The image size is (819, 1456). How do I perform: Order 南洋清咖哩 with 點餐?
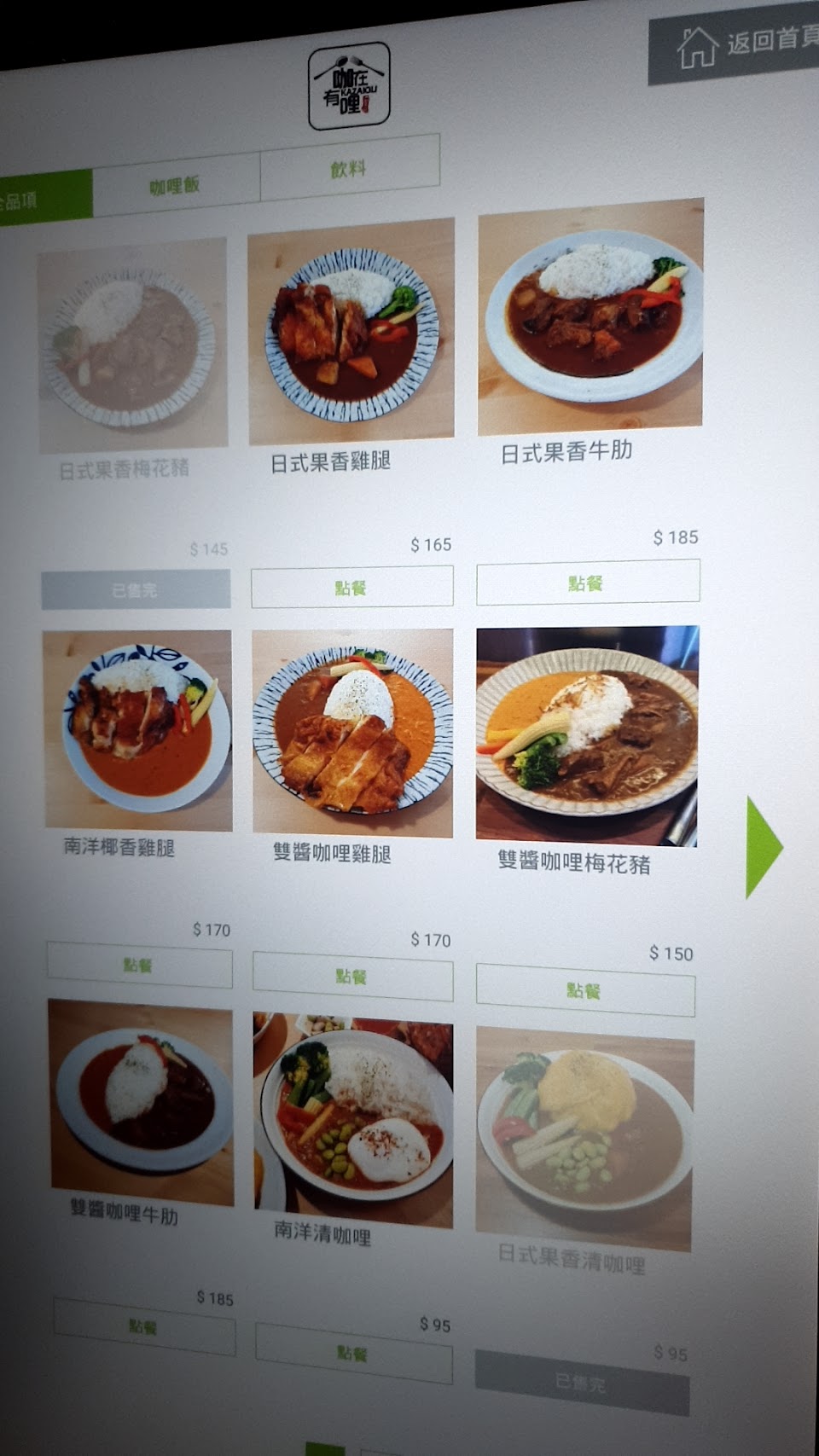352,1352
